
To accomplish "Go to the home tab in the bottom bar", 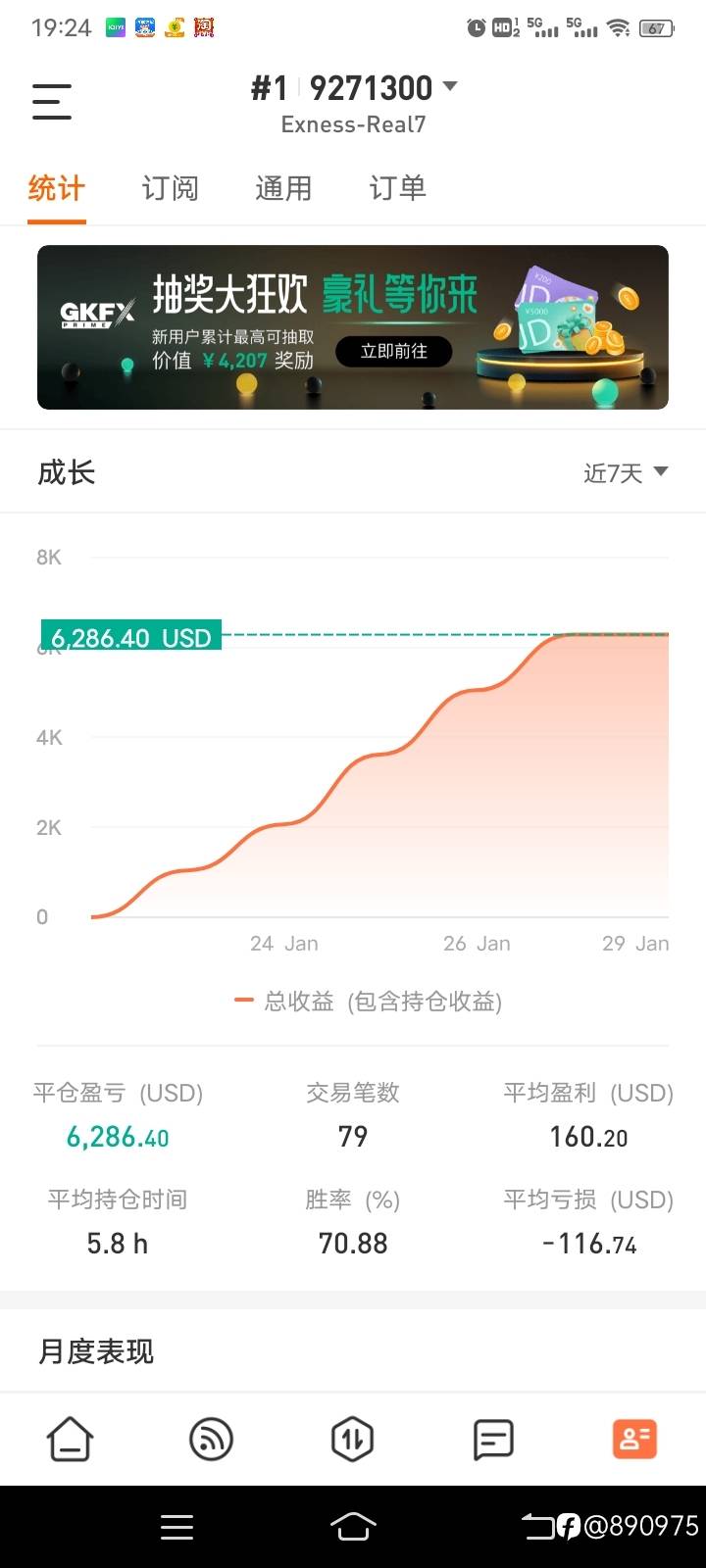I will click(70, 1440).
